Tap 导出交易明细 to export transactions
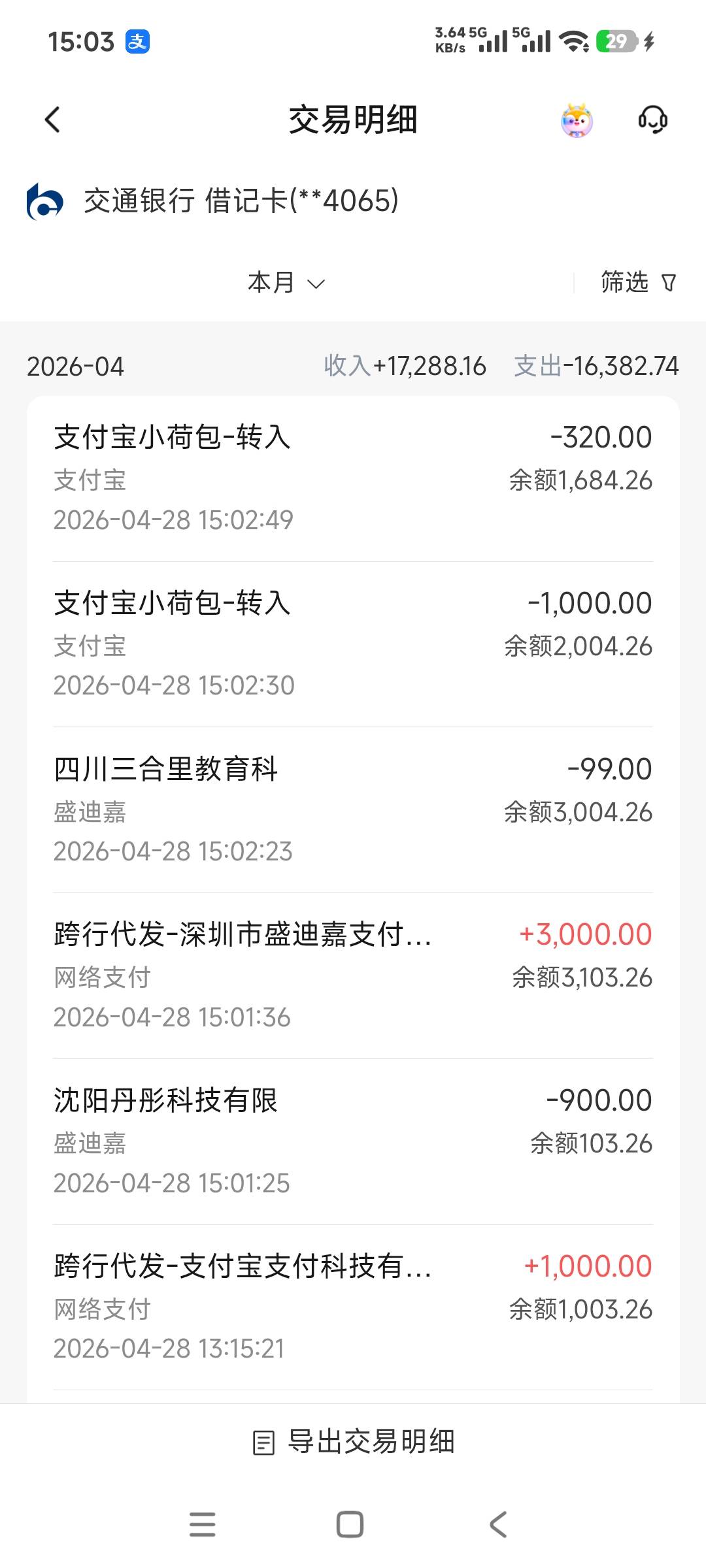The width and height of the screenshot is (706, 1568). click(353, 1442)
